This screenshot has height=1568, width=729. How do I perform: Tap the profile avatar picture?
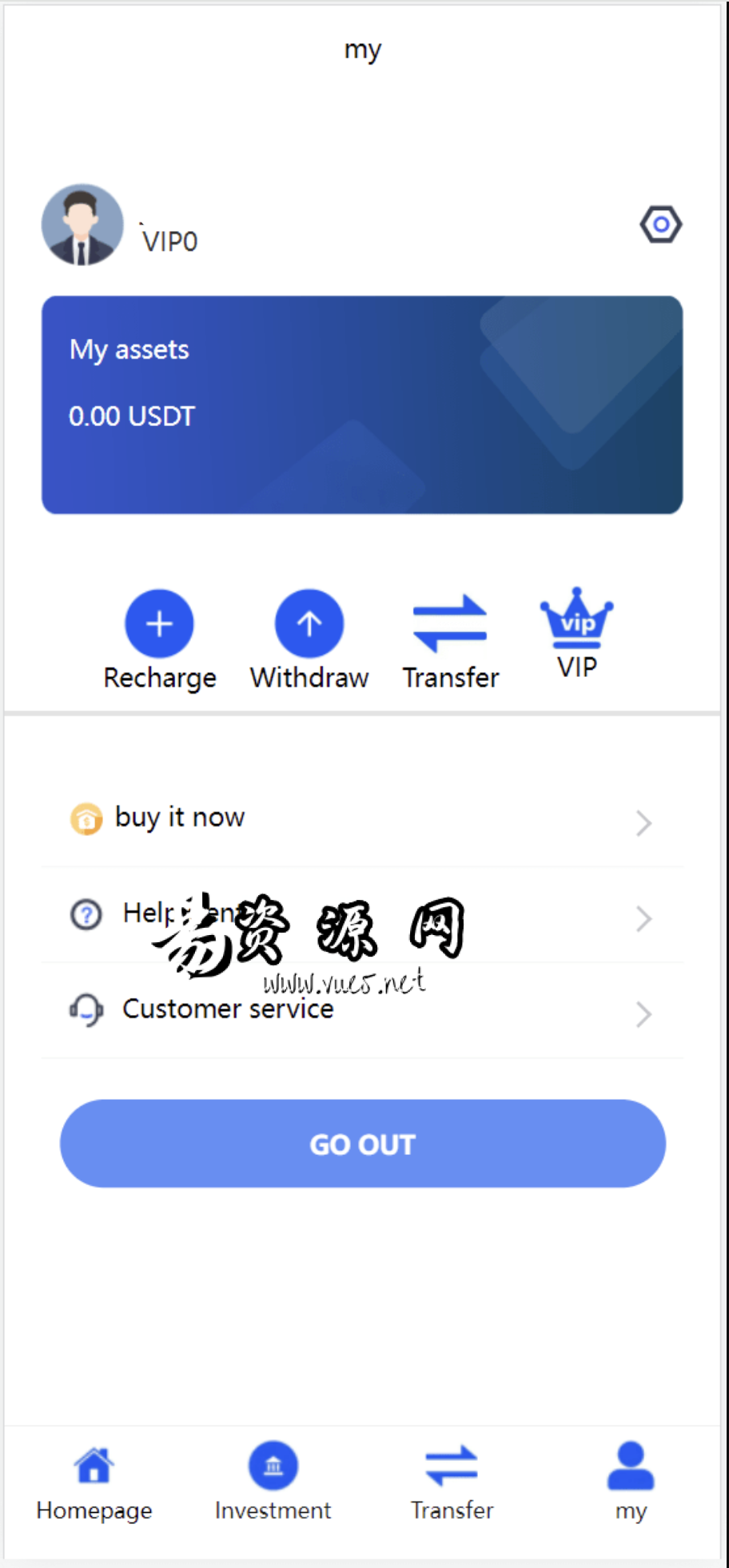82,225
